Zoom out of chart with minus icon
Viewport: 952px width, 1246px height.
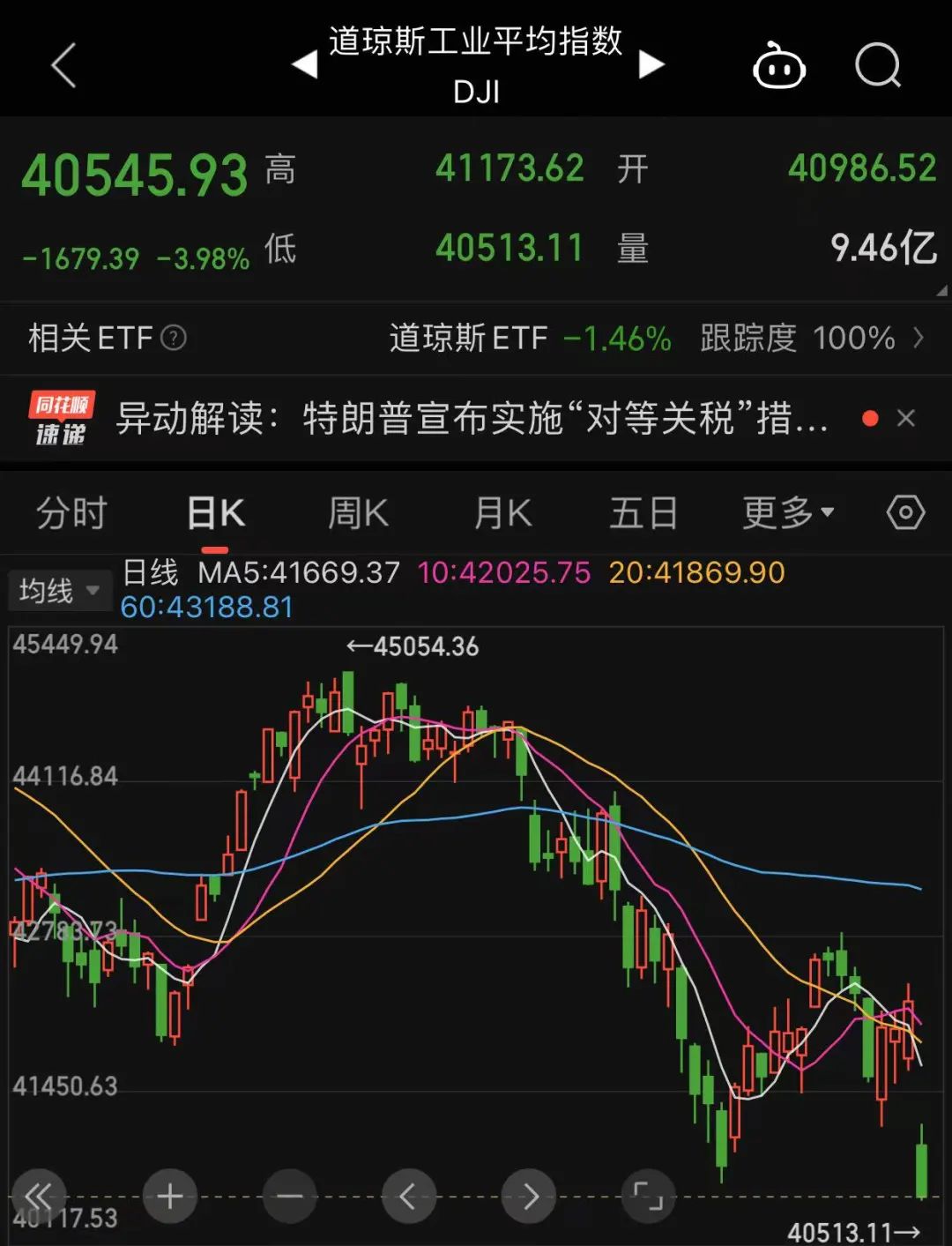290,1197
